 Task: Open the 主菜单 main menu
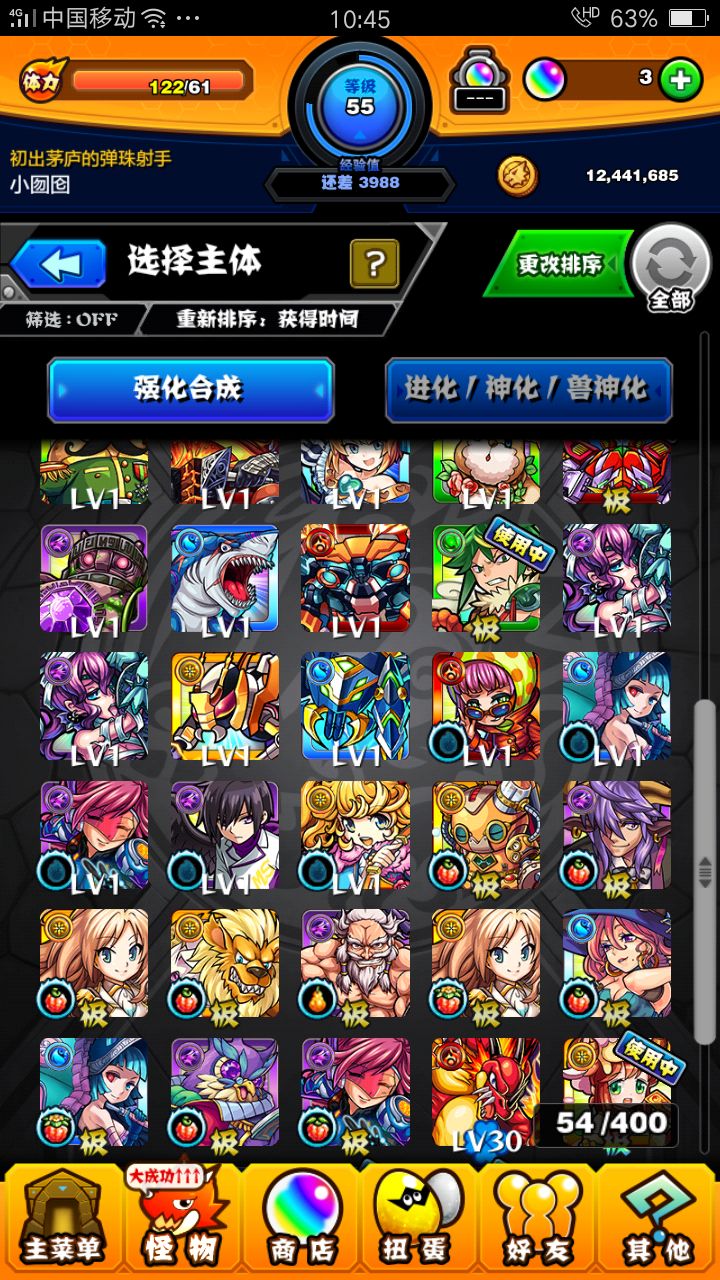[62, 1218]
